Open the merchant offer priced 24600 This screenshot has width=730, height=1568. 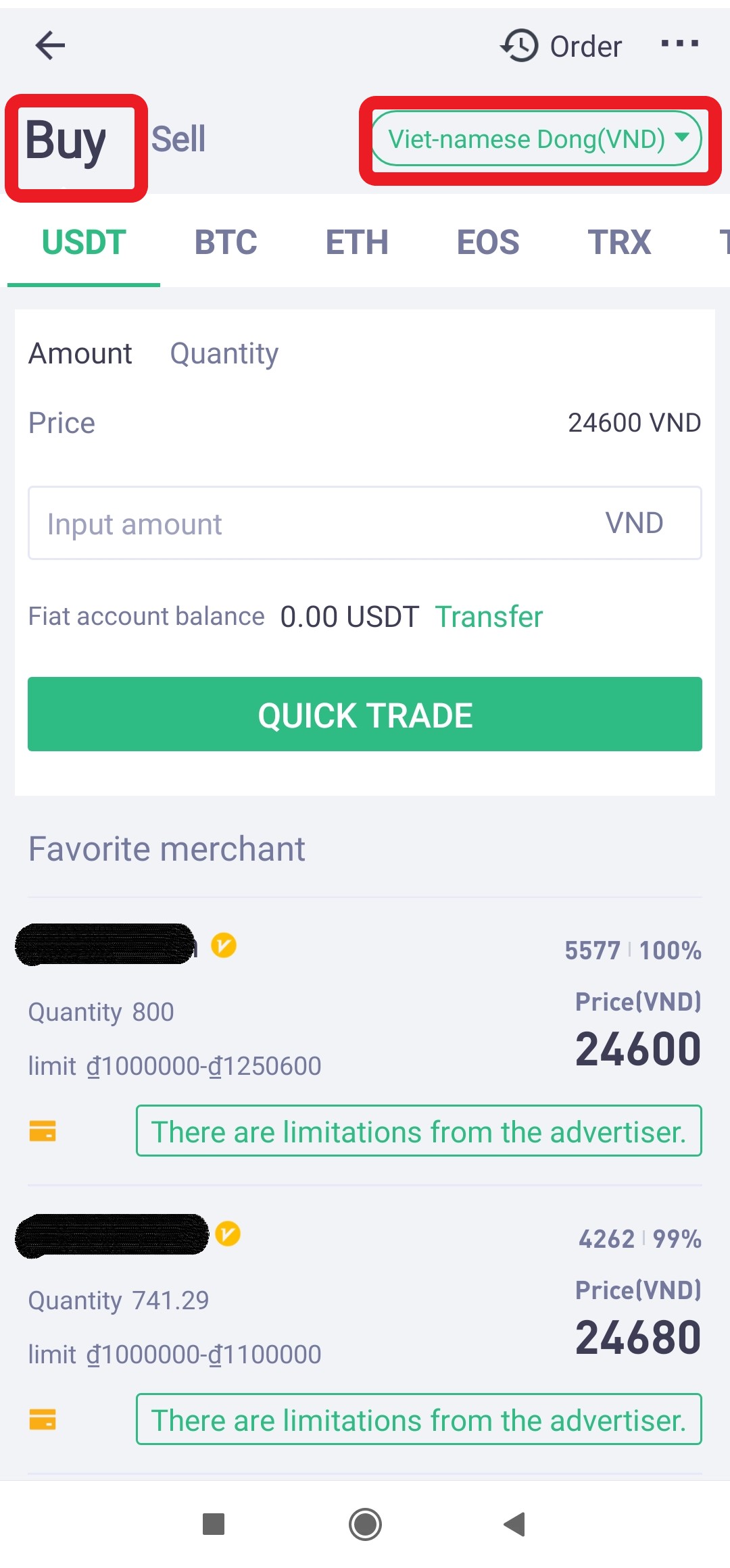[x=365, y=1041]
